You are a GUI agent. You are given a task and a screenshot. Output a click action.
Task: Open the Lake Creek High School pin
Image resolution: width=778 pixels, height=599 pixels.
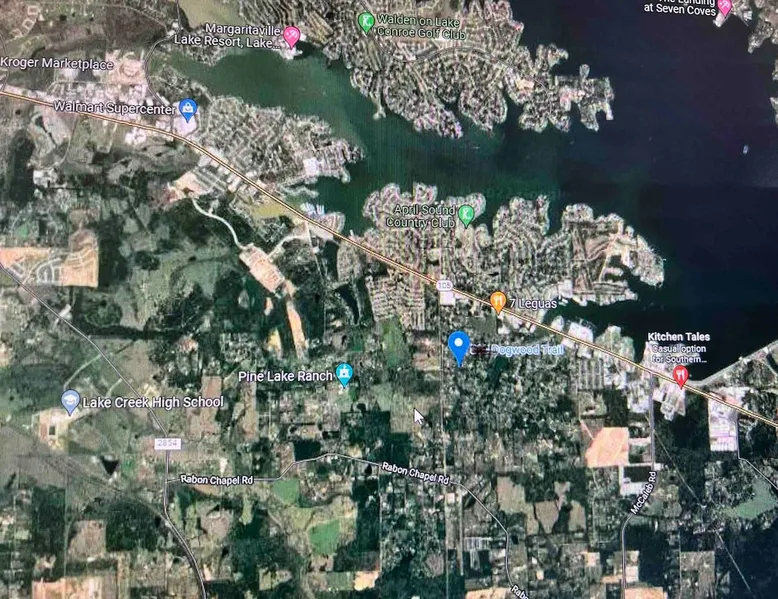(x=70, y=400)
